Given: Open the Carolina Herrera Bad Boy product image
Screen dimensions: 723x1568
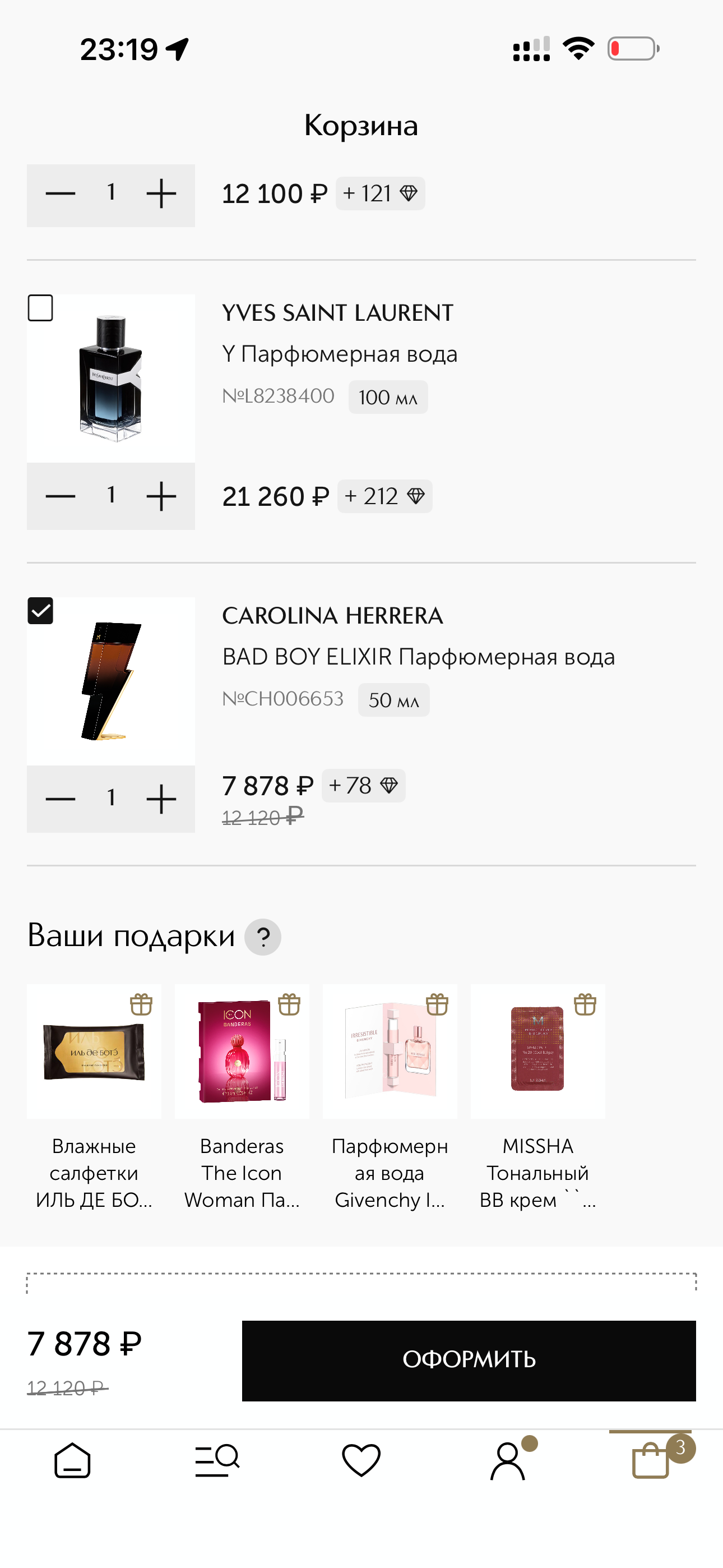Looking at the screenshot, I should click(111, 681).
